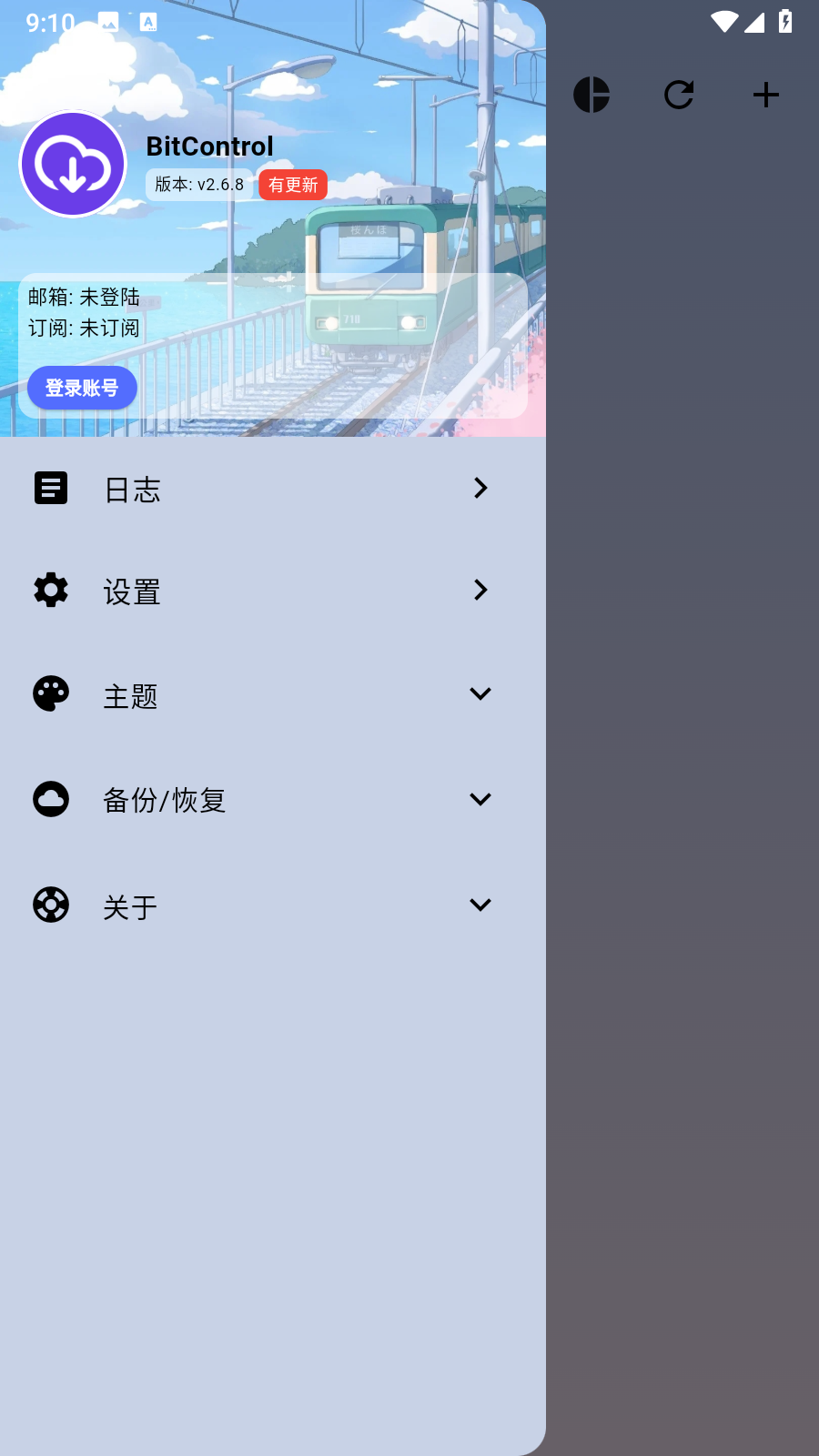Tap the BitControl avatar icon
This screenshot has width=819, height=1456.
tap(73, 165)
